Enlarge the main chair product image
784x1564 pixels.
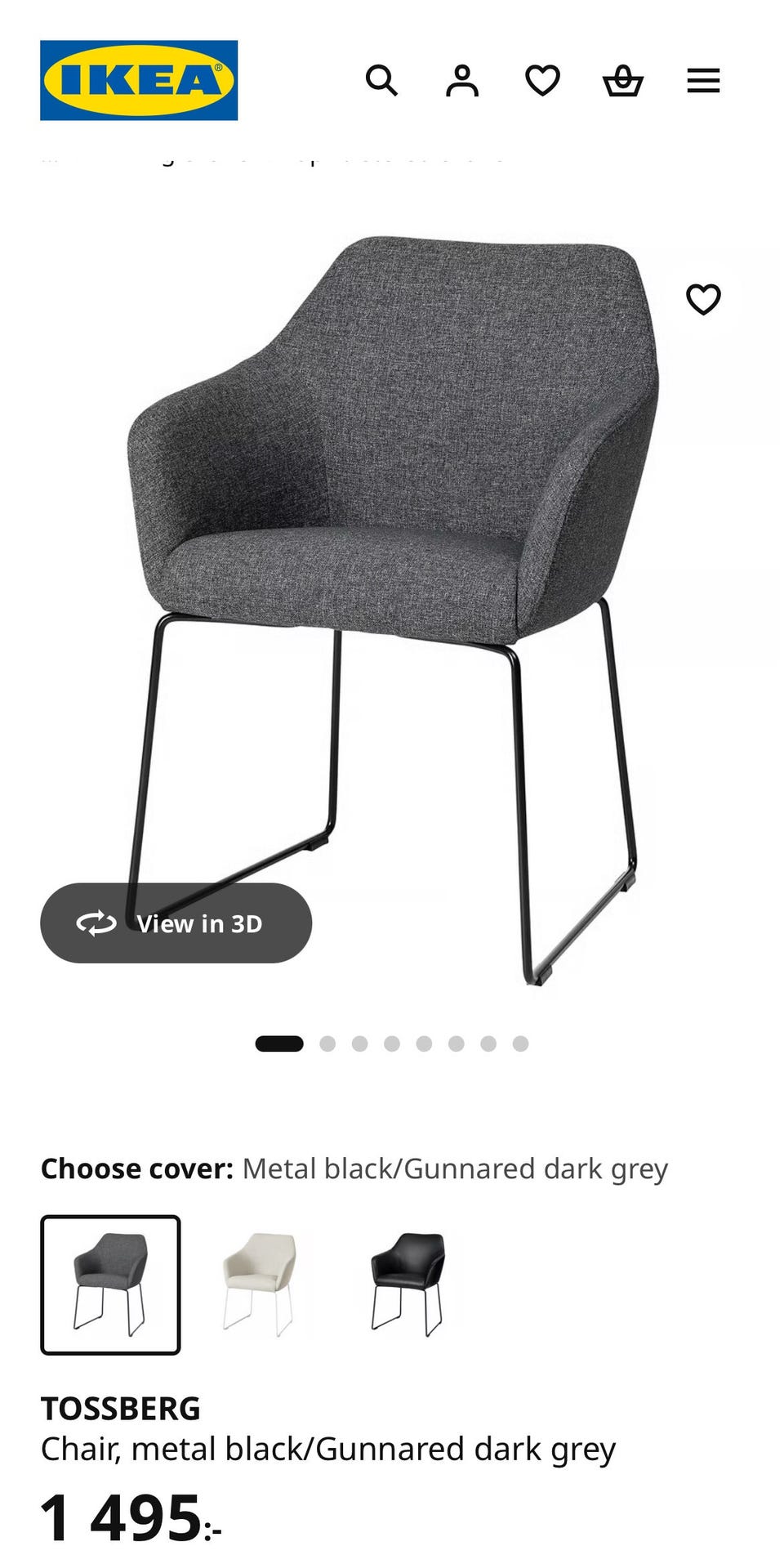pos(392,572)
